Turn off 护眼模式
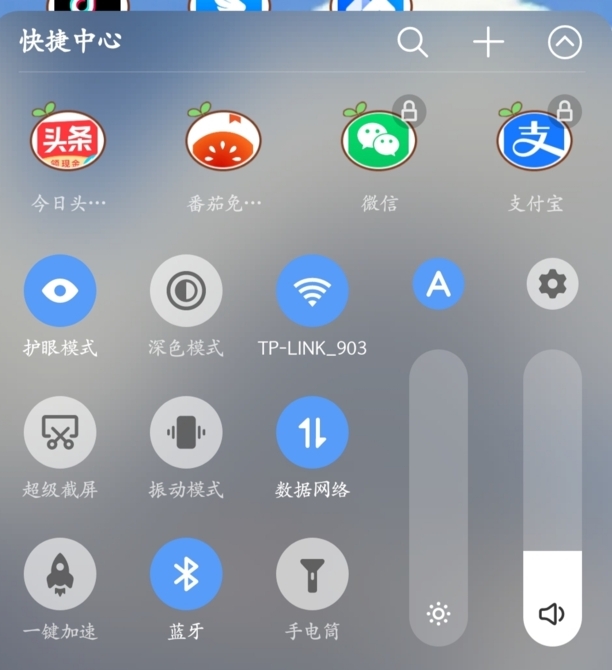 (60, 291)
